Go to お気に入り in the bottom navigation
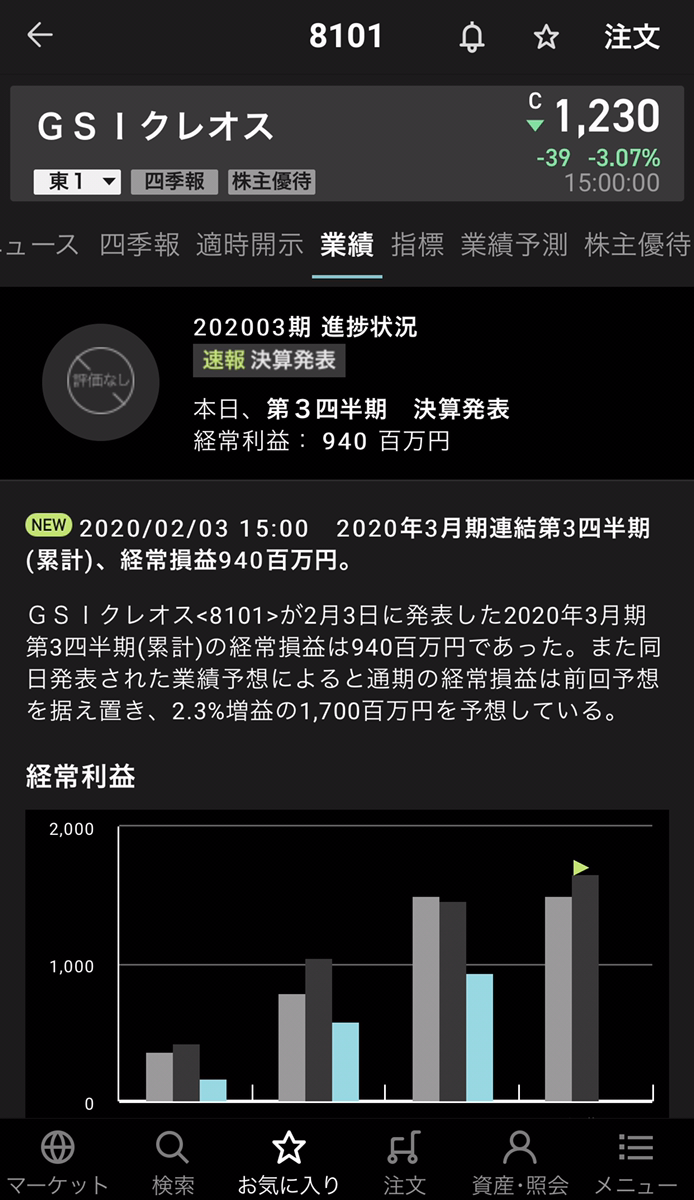The image size is (694, 1200). pyautogui.click(x=289, y=1162)
